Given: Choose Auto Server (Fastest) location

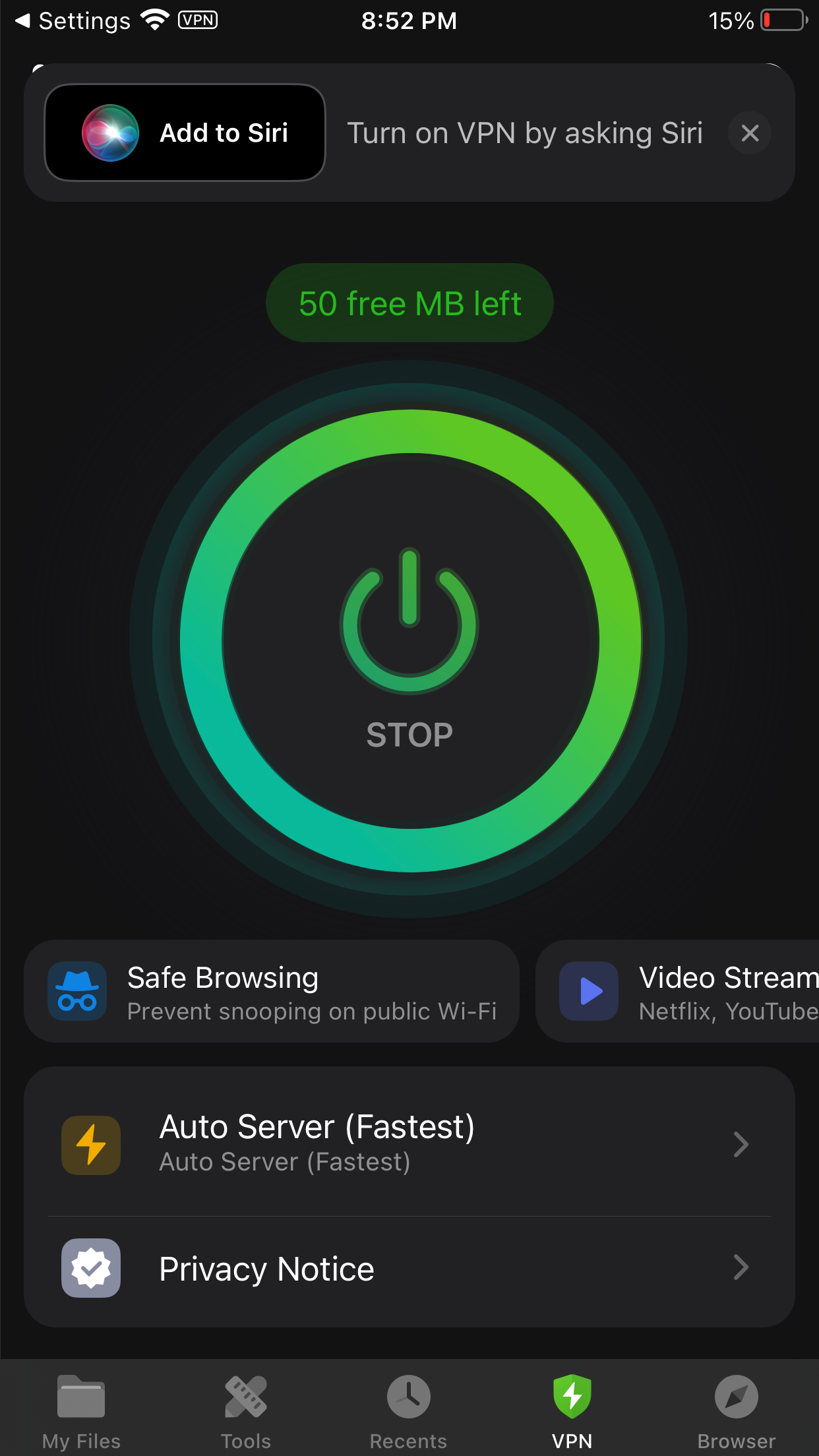Looking at the screenshot, I should click(x=409, y=1144).
